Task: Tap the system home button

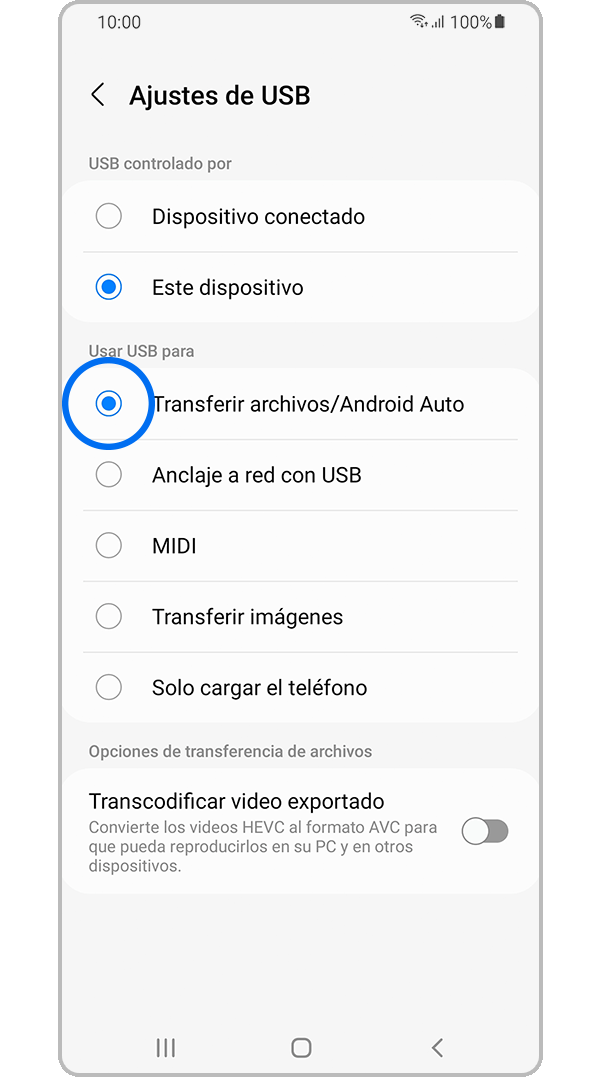Action: [x=301, y=1047]
